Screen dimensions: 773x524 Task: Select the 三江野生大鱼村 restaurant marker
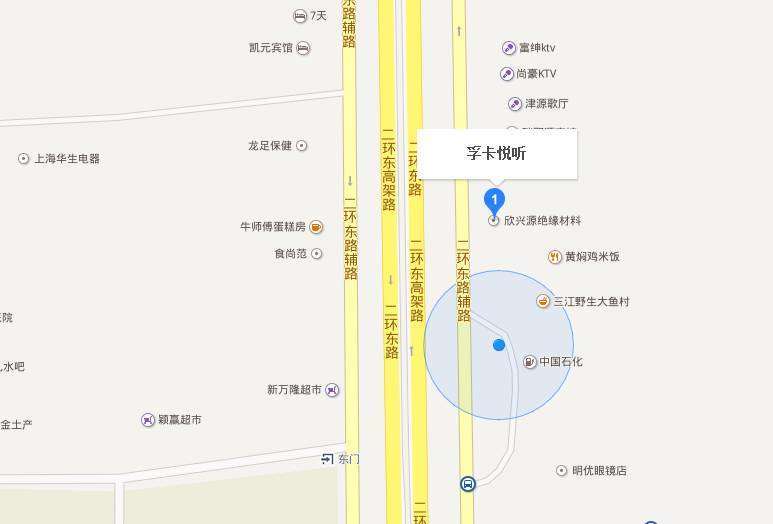click(543, 301)
